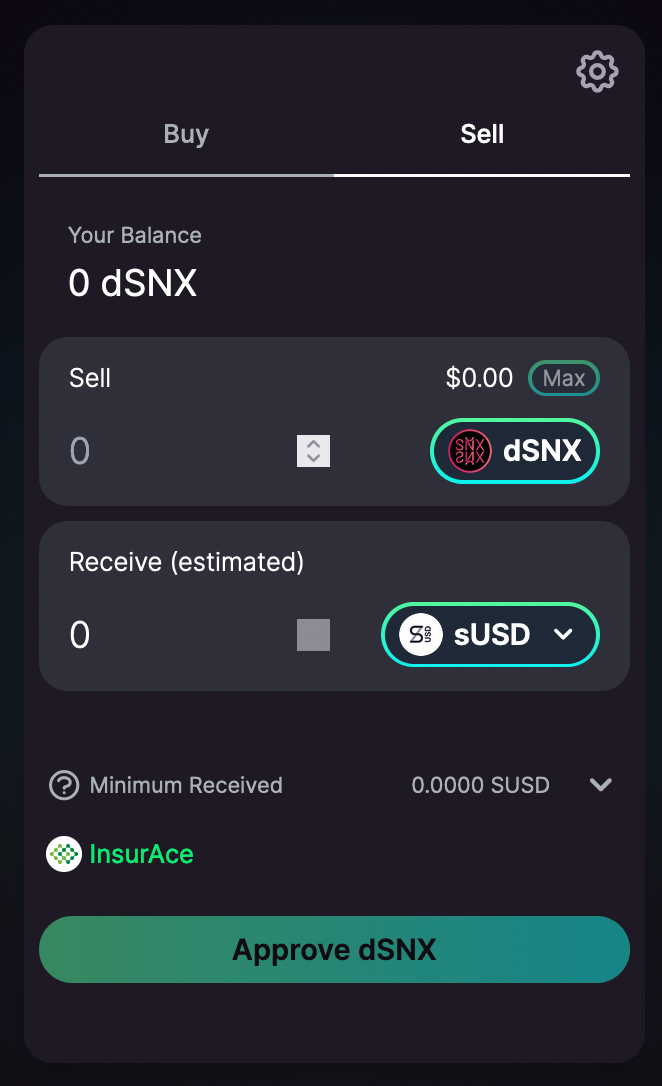Viewport: 662px width, 1086px height.
Task: Tap the sell amount stepper arrows
Action: (x=313, y=451)
